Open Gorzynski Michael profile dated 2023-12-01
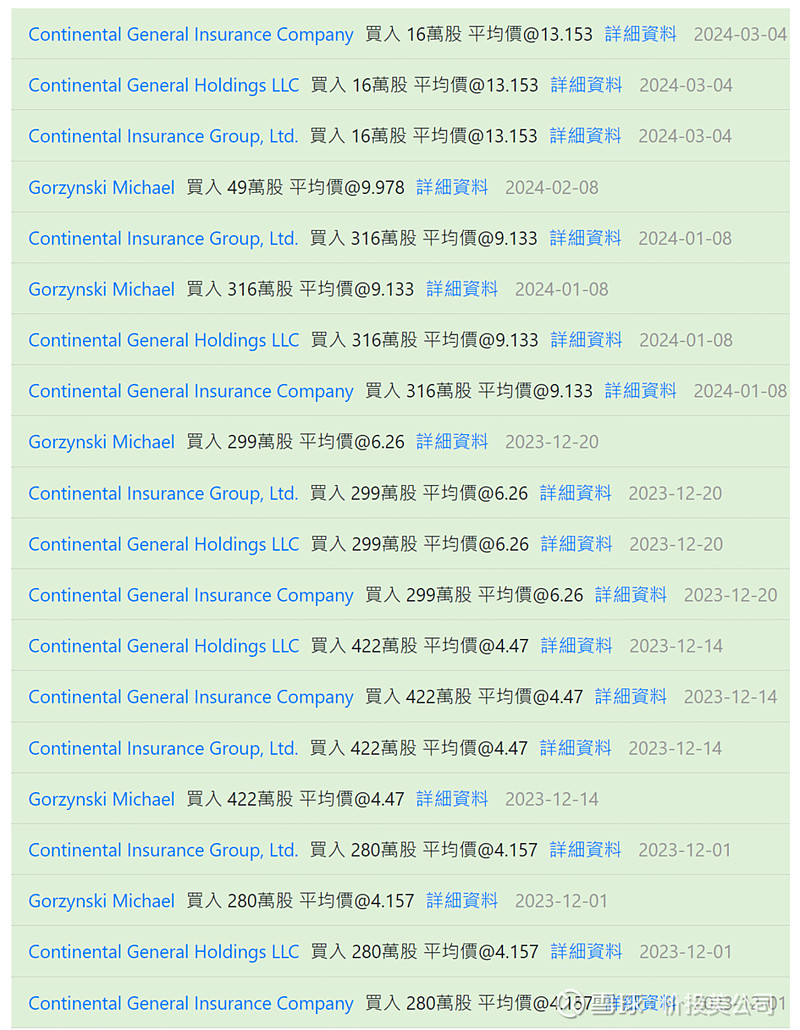Image resolution: width=800 pixels, height=1030 pixels. pos(101,901)
